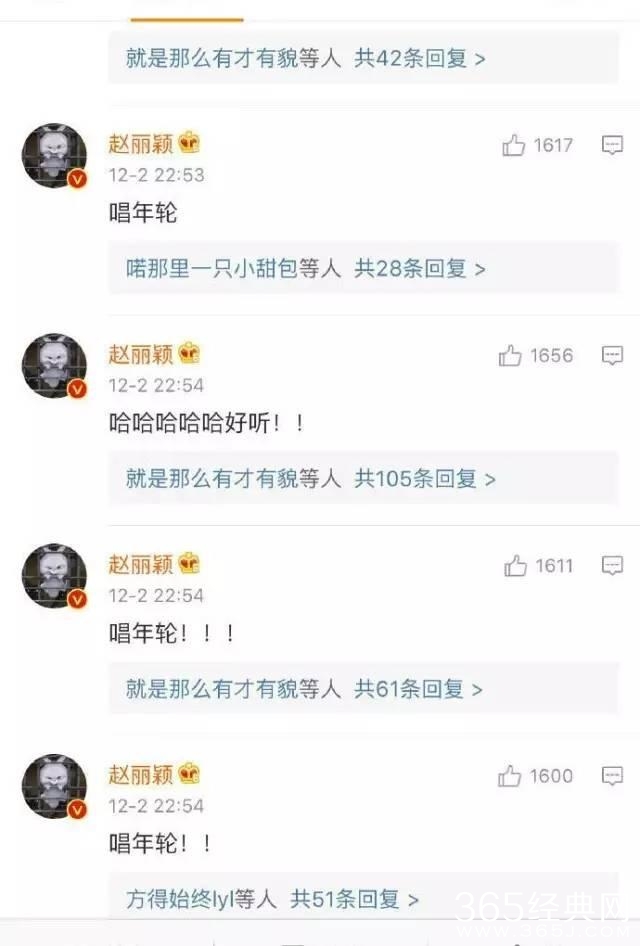Reply to the 哈哈哈哈哈好听 comment
Viewport: 640px width, 946px height.
[x=612, y=356]
